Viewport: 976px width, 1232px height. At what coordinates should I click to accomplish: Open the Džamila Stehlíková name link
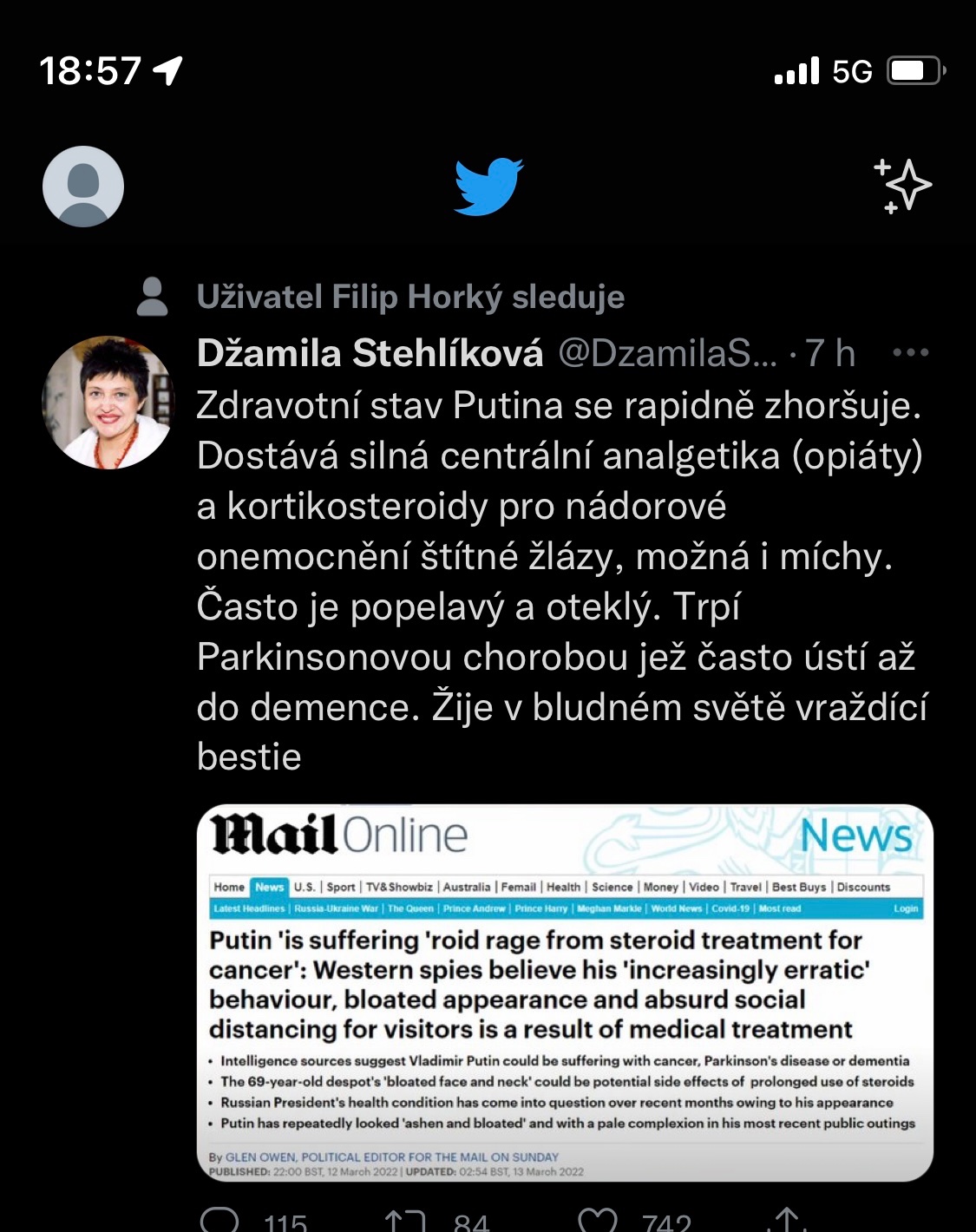pyautogui.click(x=370, y=353)
